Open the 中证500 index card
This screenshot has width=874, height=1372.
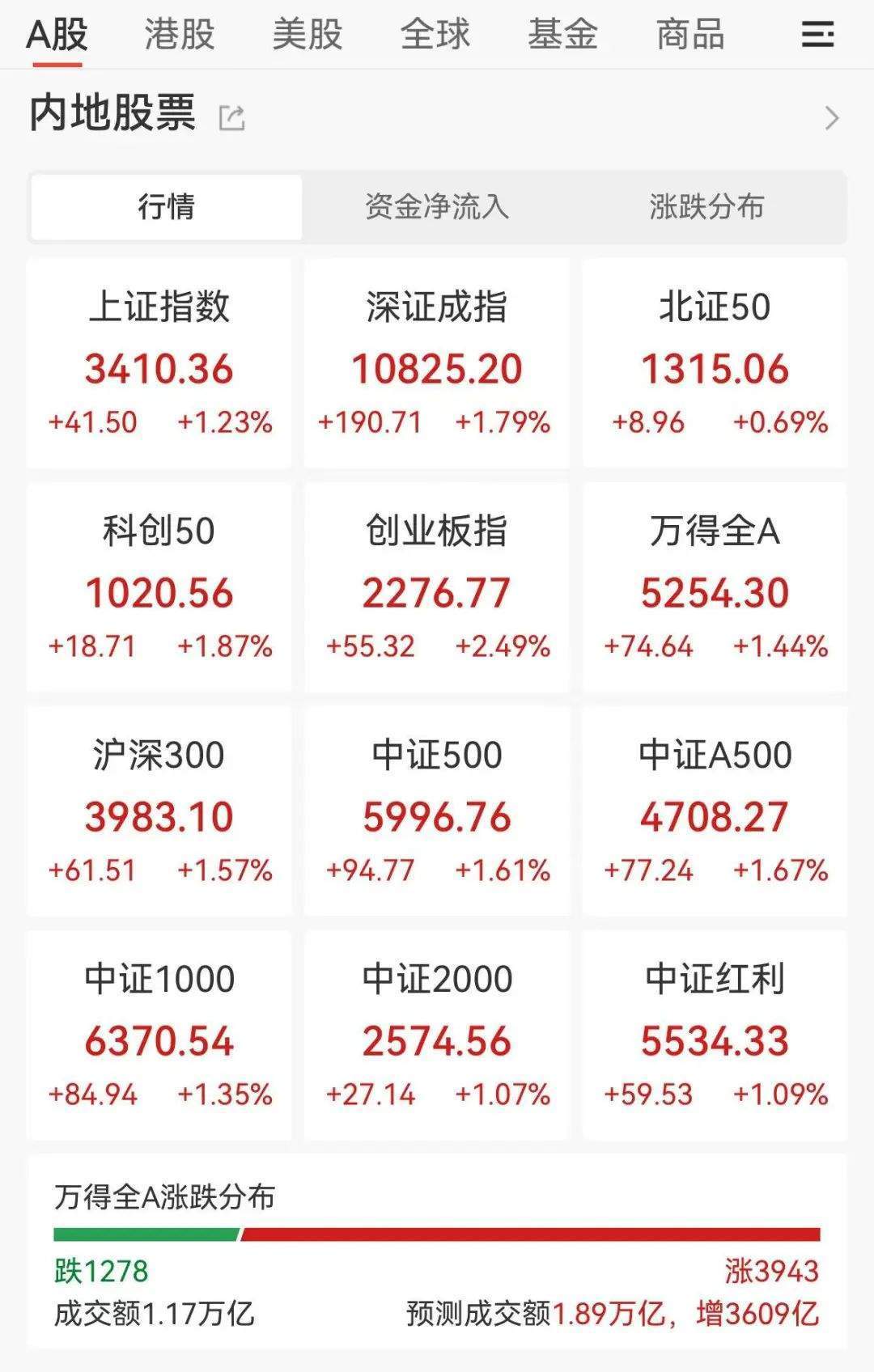coord(437,812)
